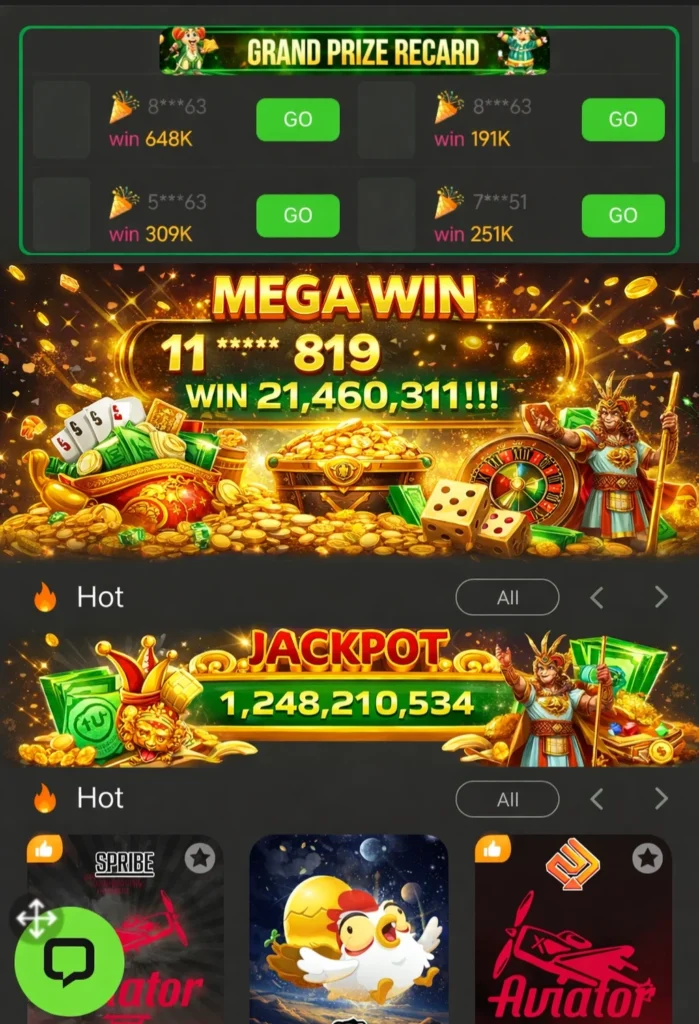Open the green live chat bubble
Image resolution: width=699 pixels, height=1024 pixels.
pyautogui.click(x=69, y=962)
